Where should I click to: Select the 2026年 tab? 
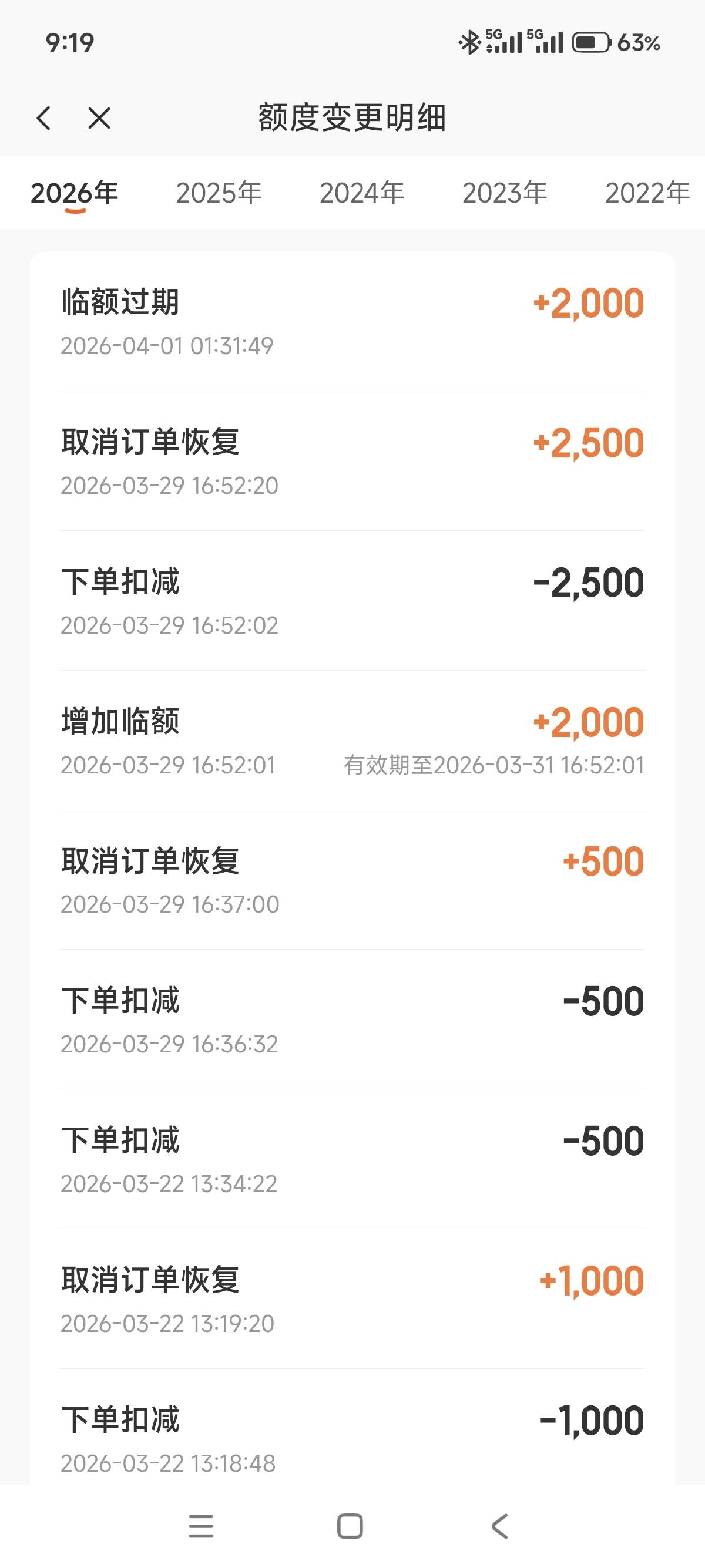pyautogui.click(x=74, y=194)
